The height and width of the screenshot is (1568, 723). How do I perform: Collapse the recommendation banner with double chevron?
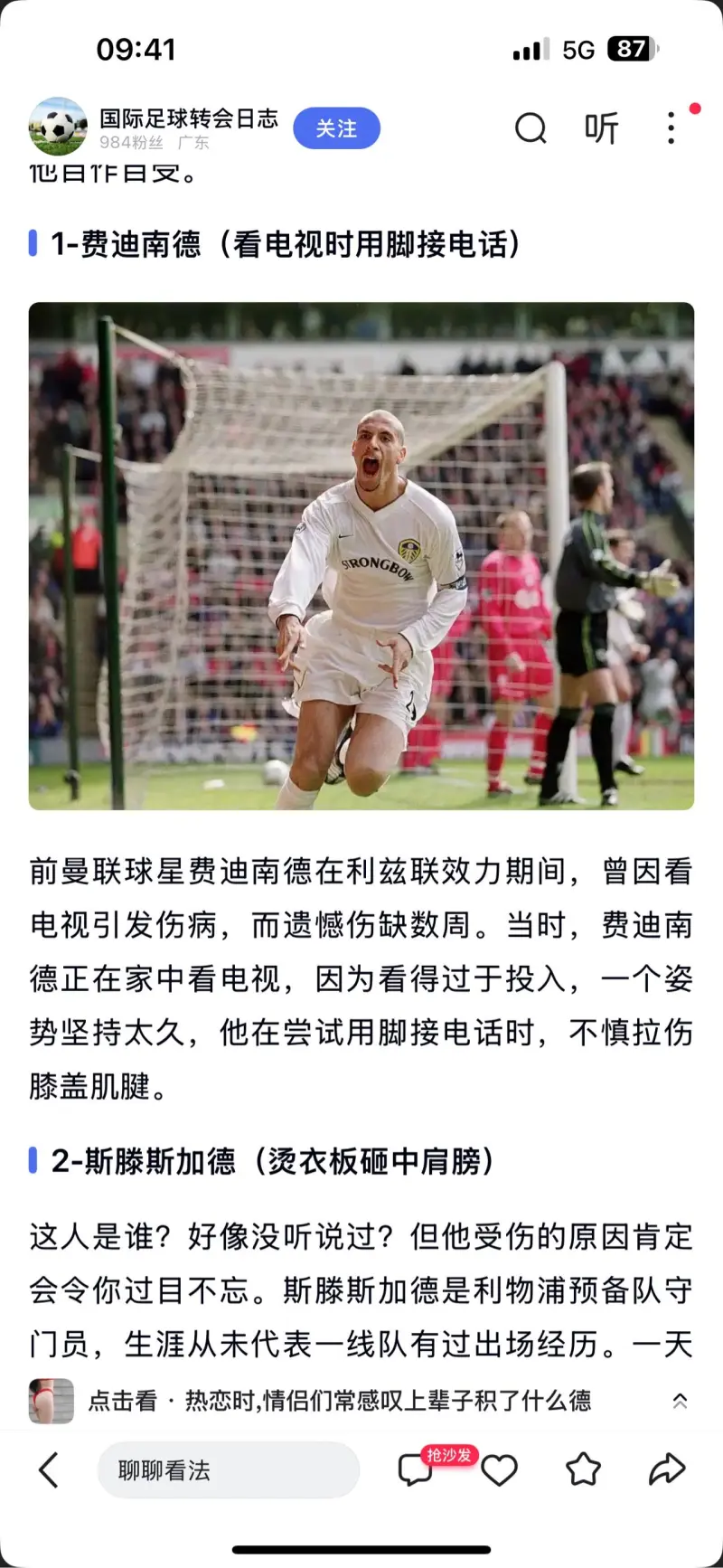(680, 1401)
